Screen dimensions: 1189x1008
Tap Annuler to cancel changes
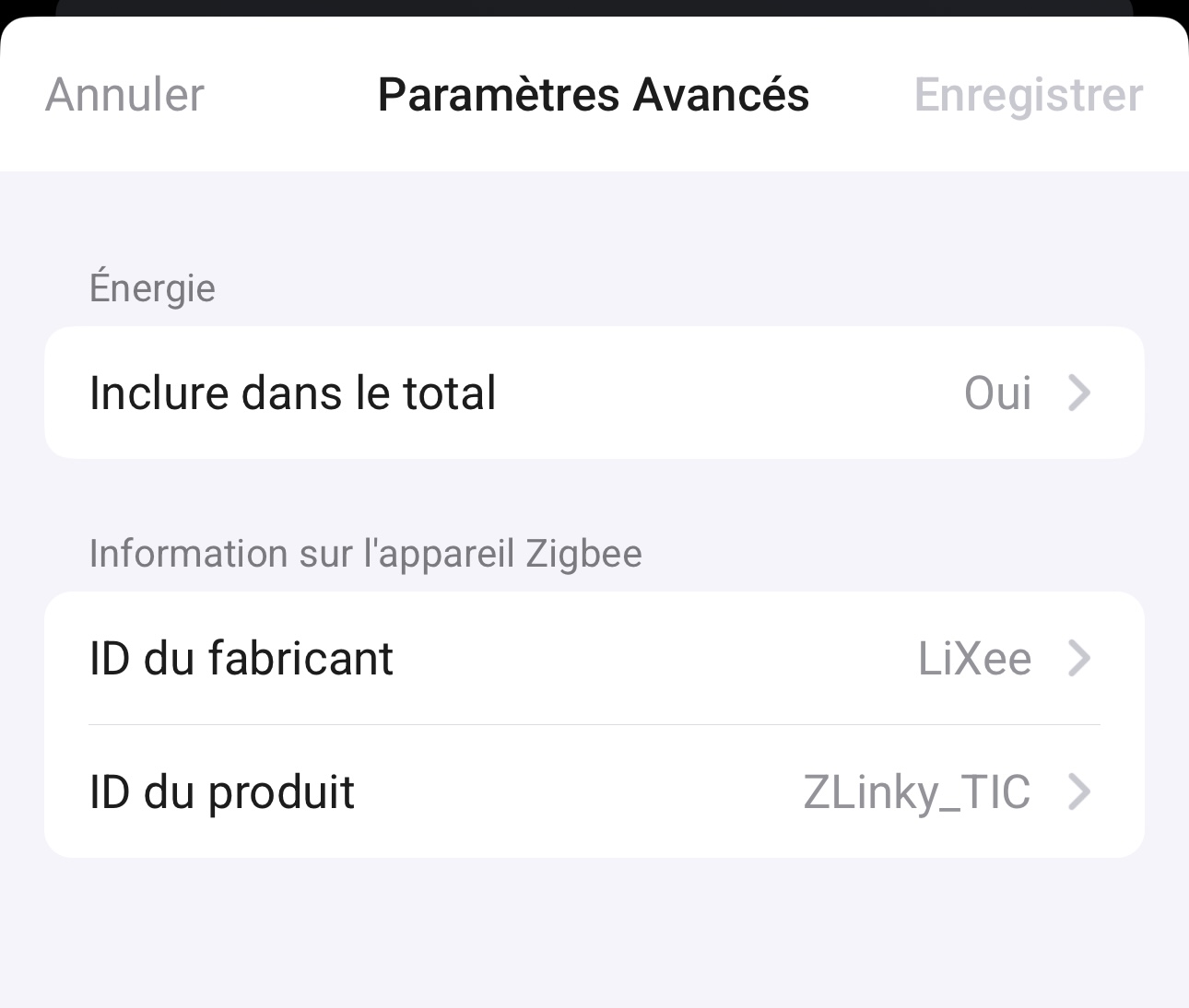(x=124, y=95)
